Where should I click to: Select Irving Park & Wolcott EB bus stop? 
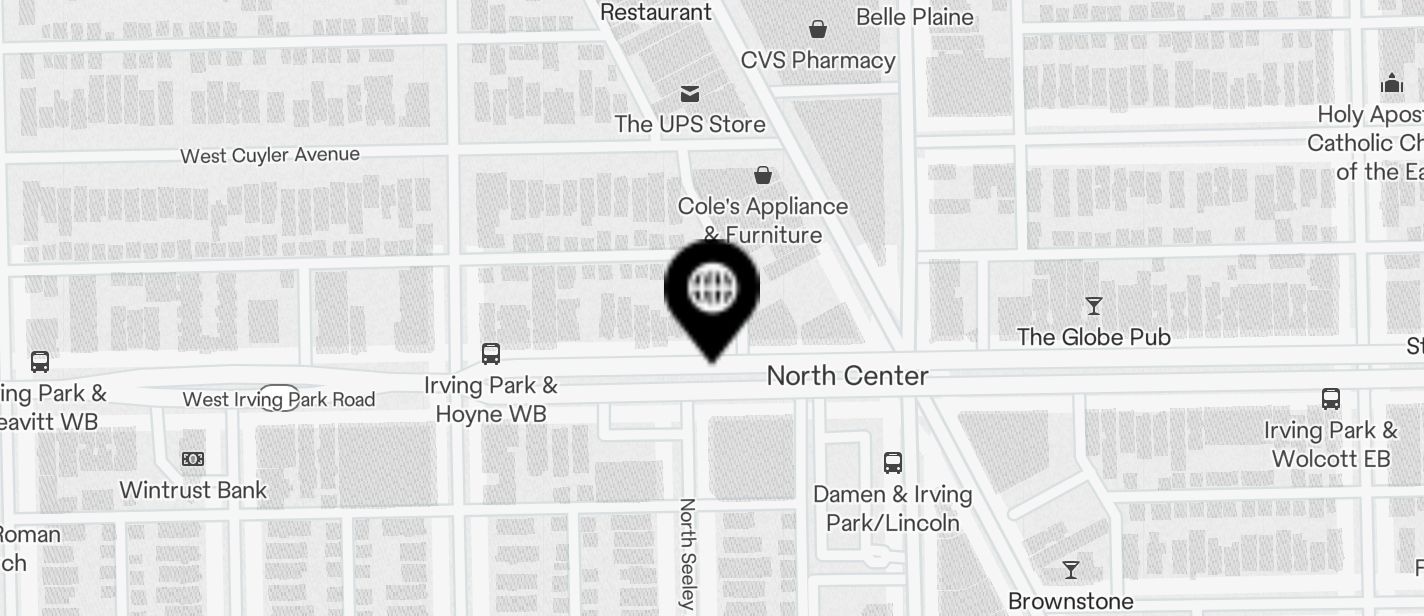tap(1331, 399)
